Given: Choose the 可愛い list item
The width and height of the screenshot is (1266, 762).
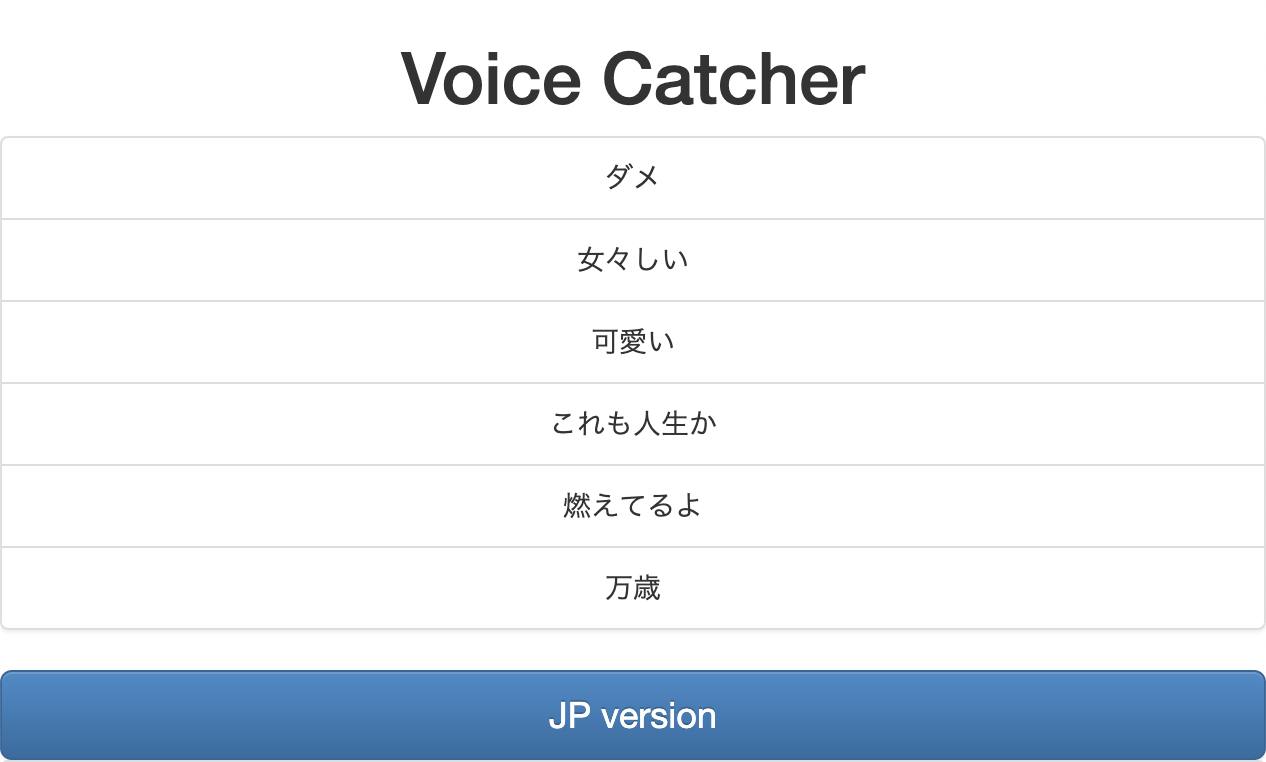Looking at the screenshot, I should tap(632, 342).
